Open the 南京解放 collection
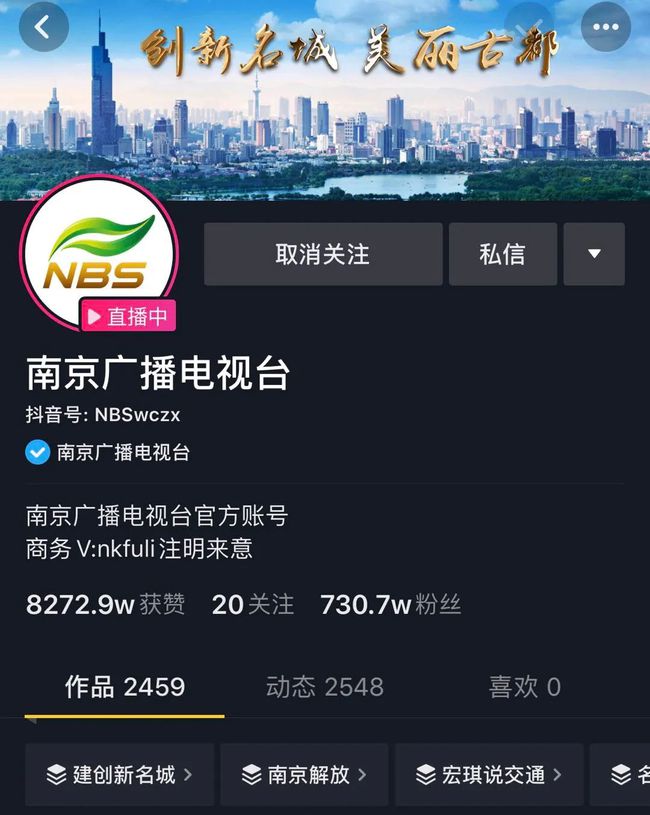650x815 pixels. [x=304, y=774]
